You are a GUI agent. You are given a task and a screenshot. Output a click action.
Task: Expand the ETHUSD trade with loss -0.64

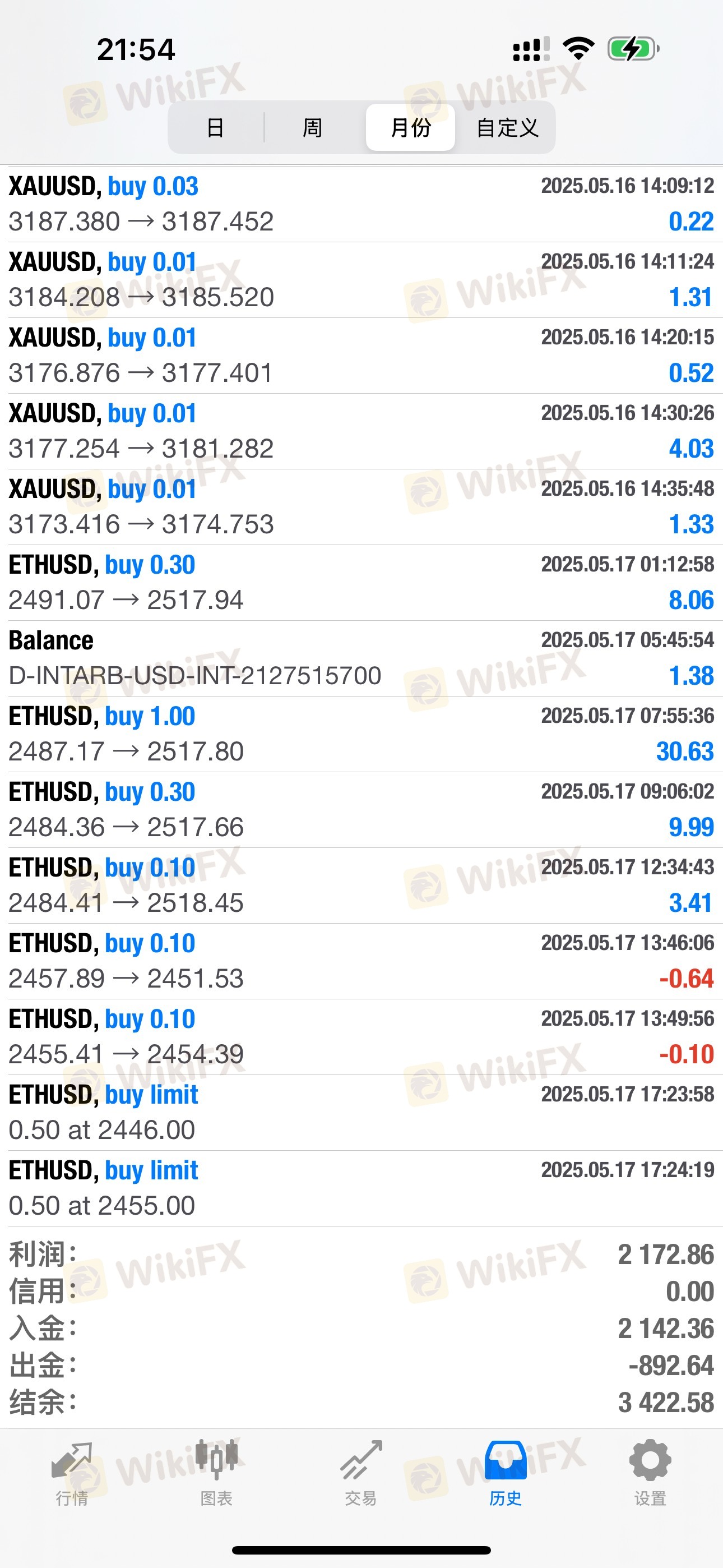click(x=361, y=961)
